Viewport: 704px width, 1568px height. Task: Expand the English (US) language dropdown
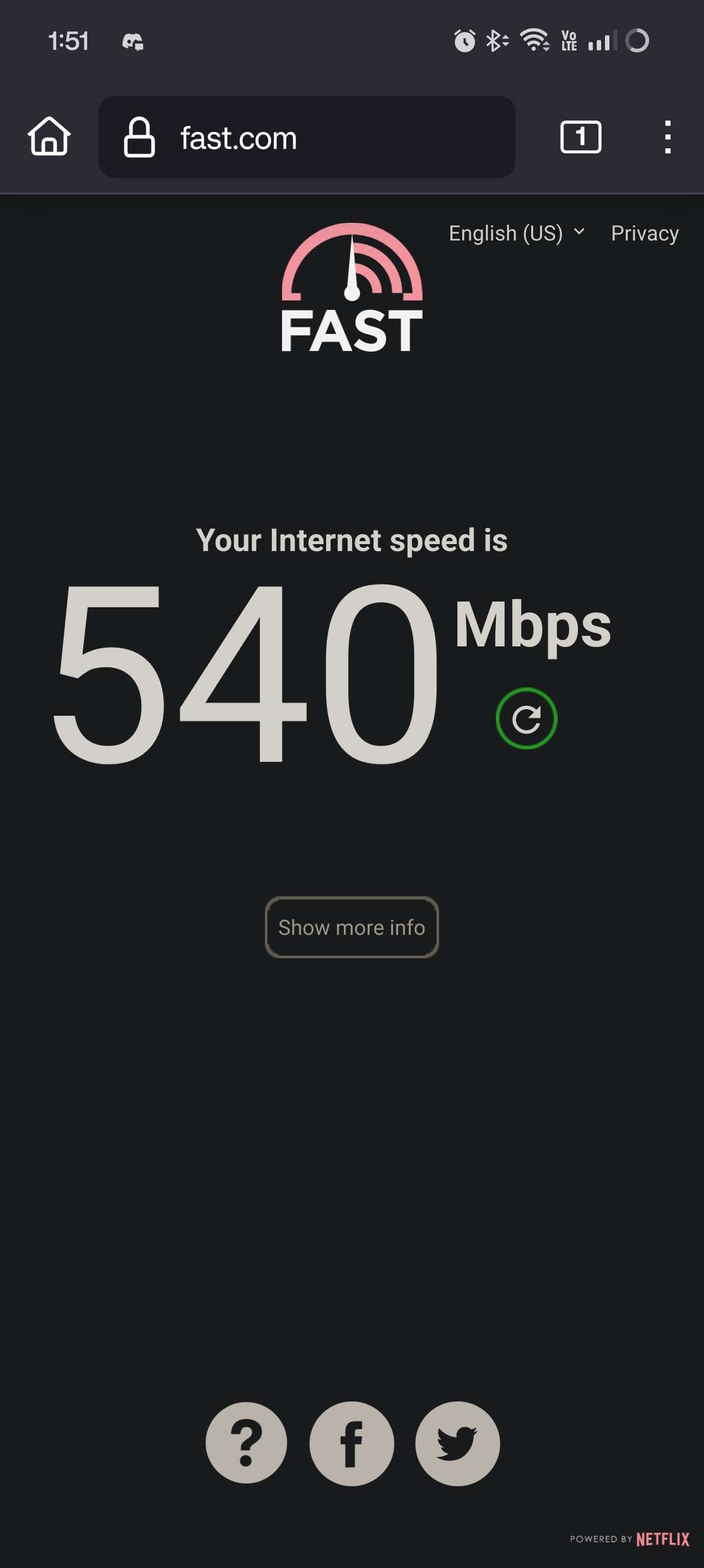(x=517, y=234)
